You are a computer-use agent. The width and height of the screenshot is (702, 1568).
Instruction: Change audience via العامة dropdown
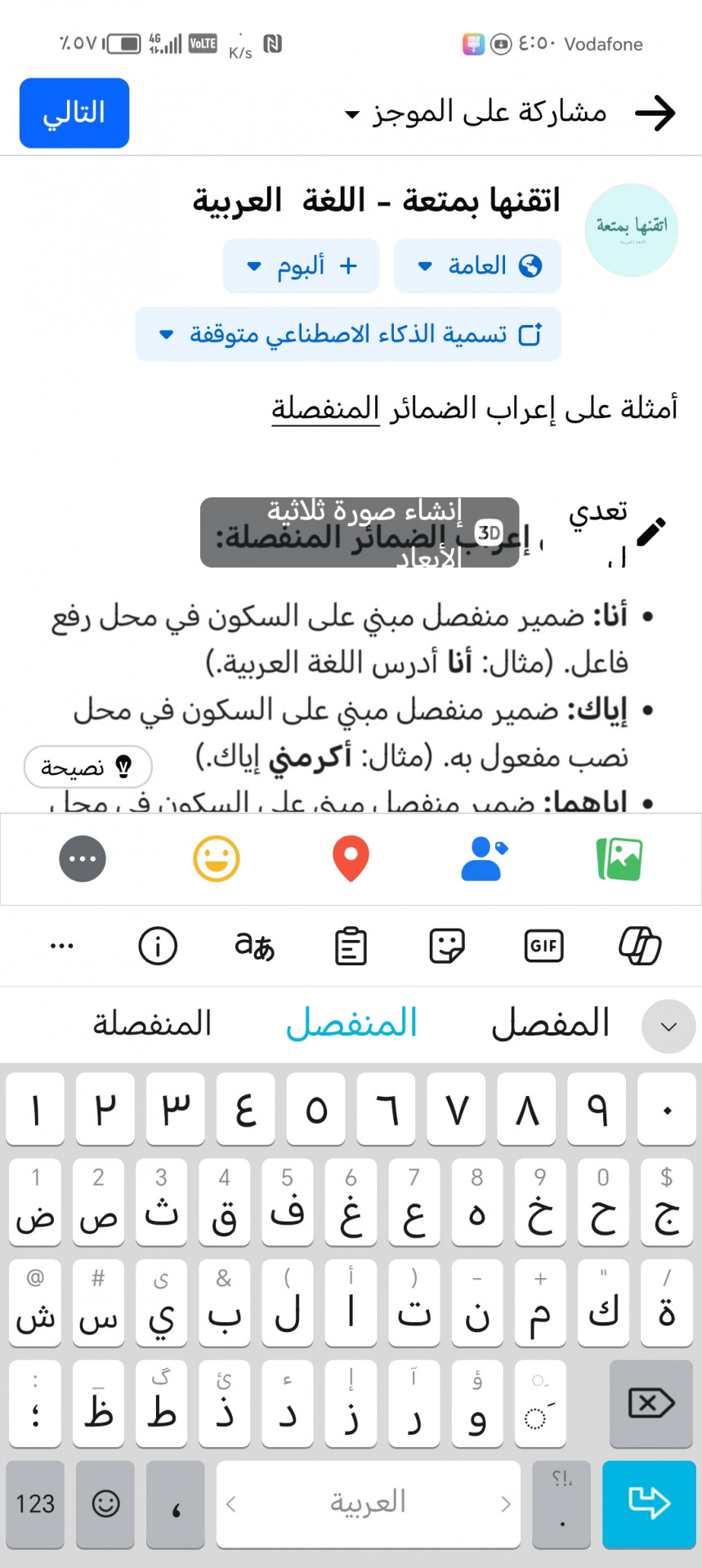[x=477, y=265]
